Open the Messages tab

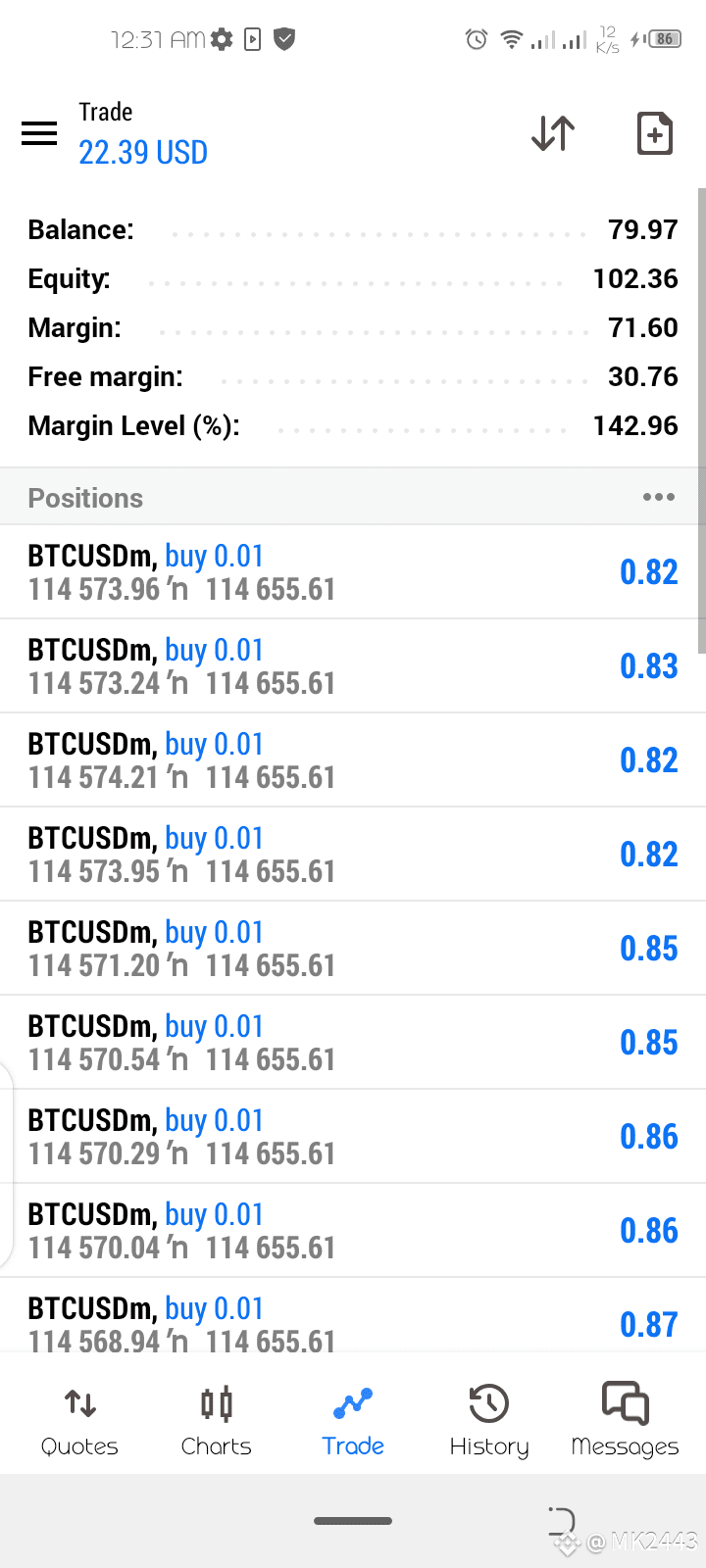625,1421
